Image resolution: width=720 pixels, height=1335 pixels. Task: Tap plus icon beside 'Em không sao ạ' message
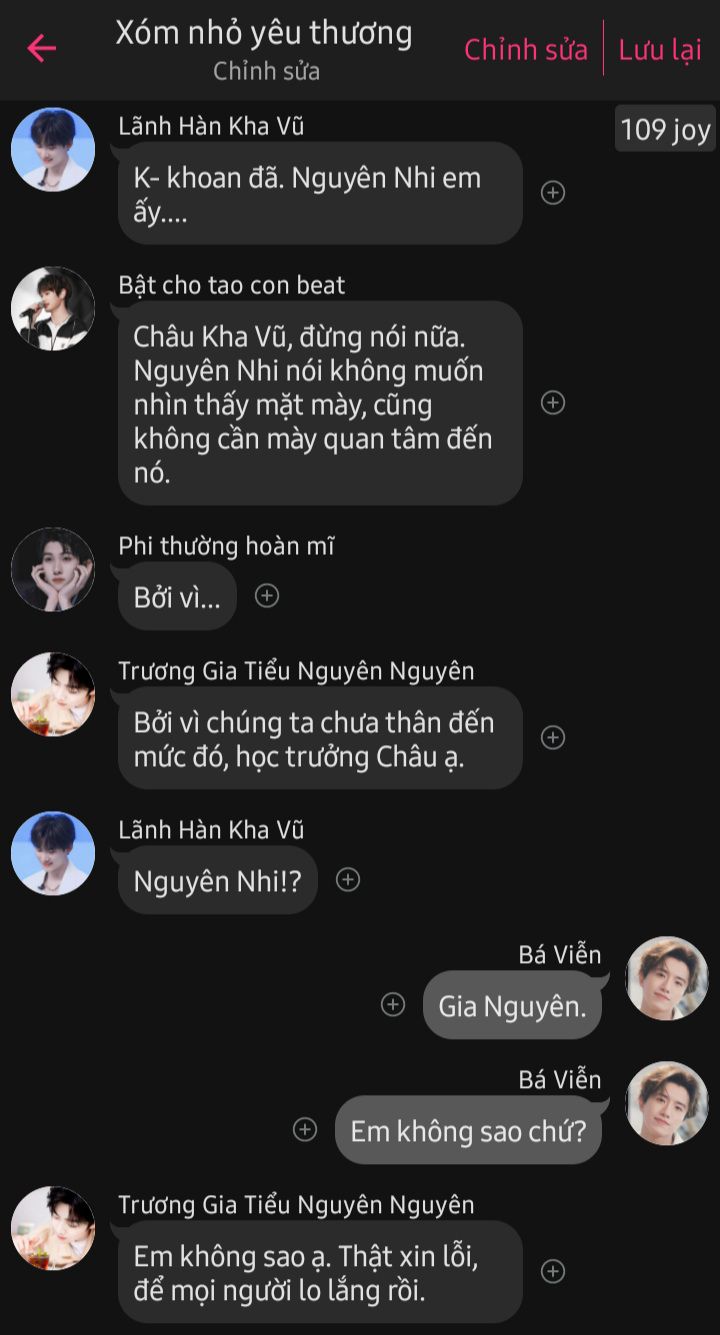(553, 1272)
